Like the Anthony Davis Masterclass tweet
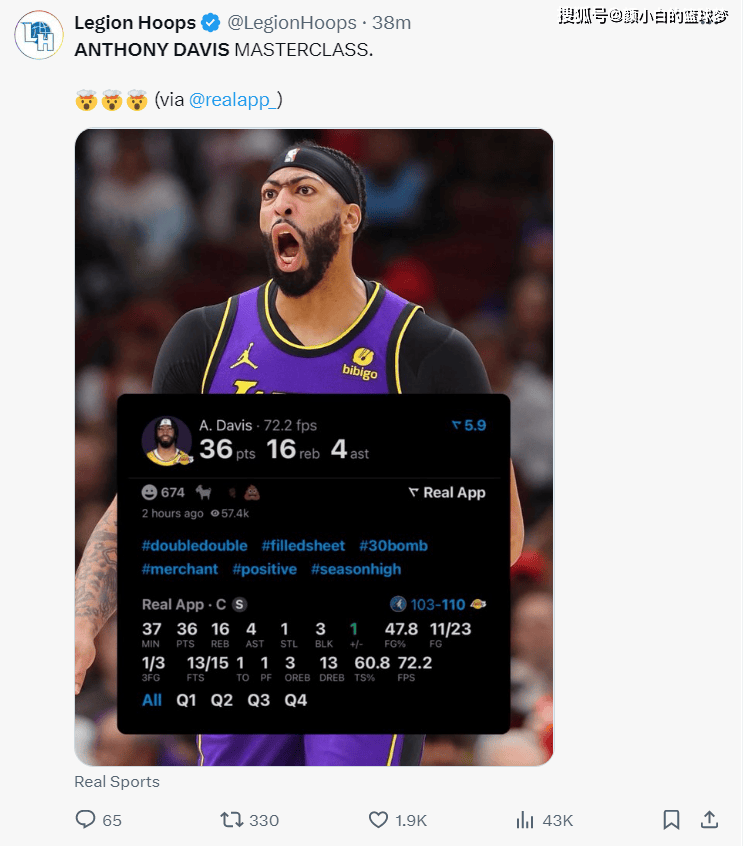This screenshot has height=846, width=743. click(379, 820)
